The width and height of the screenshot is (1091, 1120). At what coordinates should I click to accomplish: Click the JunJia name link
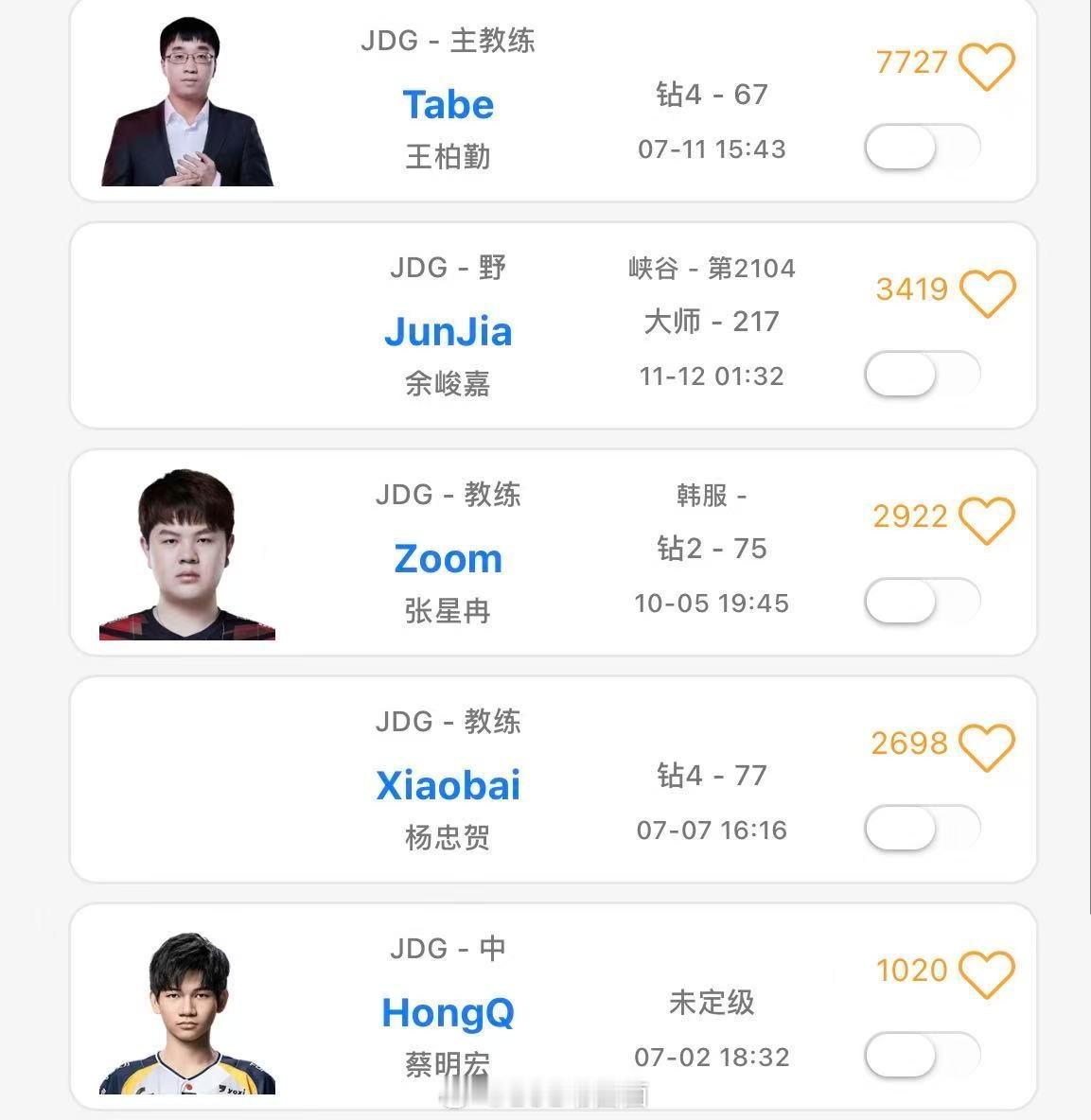pos(449,332)
